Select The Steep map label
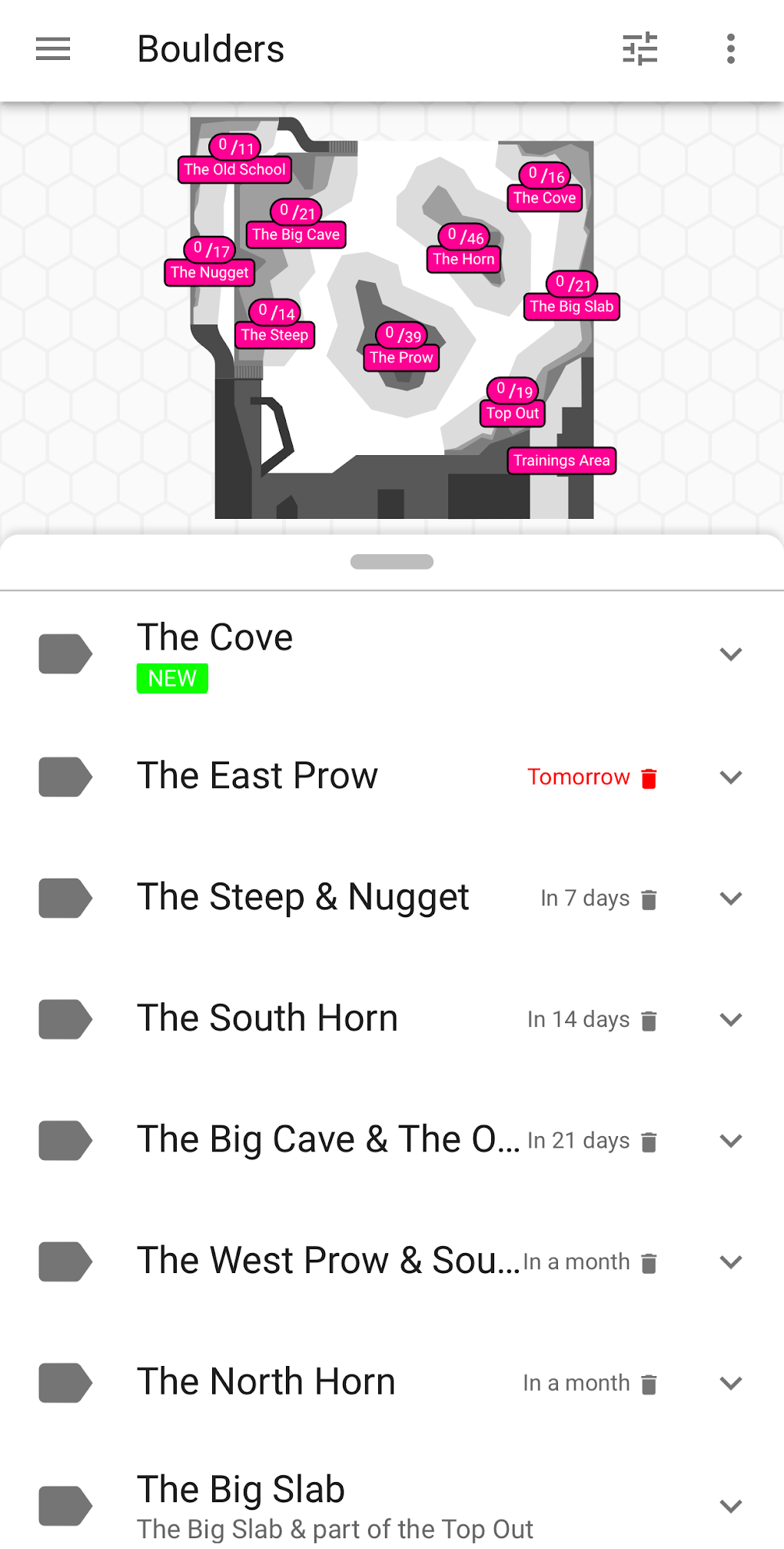This screenshot has height=1549, width=784. point(274,334)
